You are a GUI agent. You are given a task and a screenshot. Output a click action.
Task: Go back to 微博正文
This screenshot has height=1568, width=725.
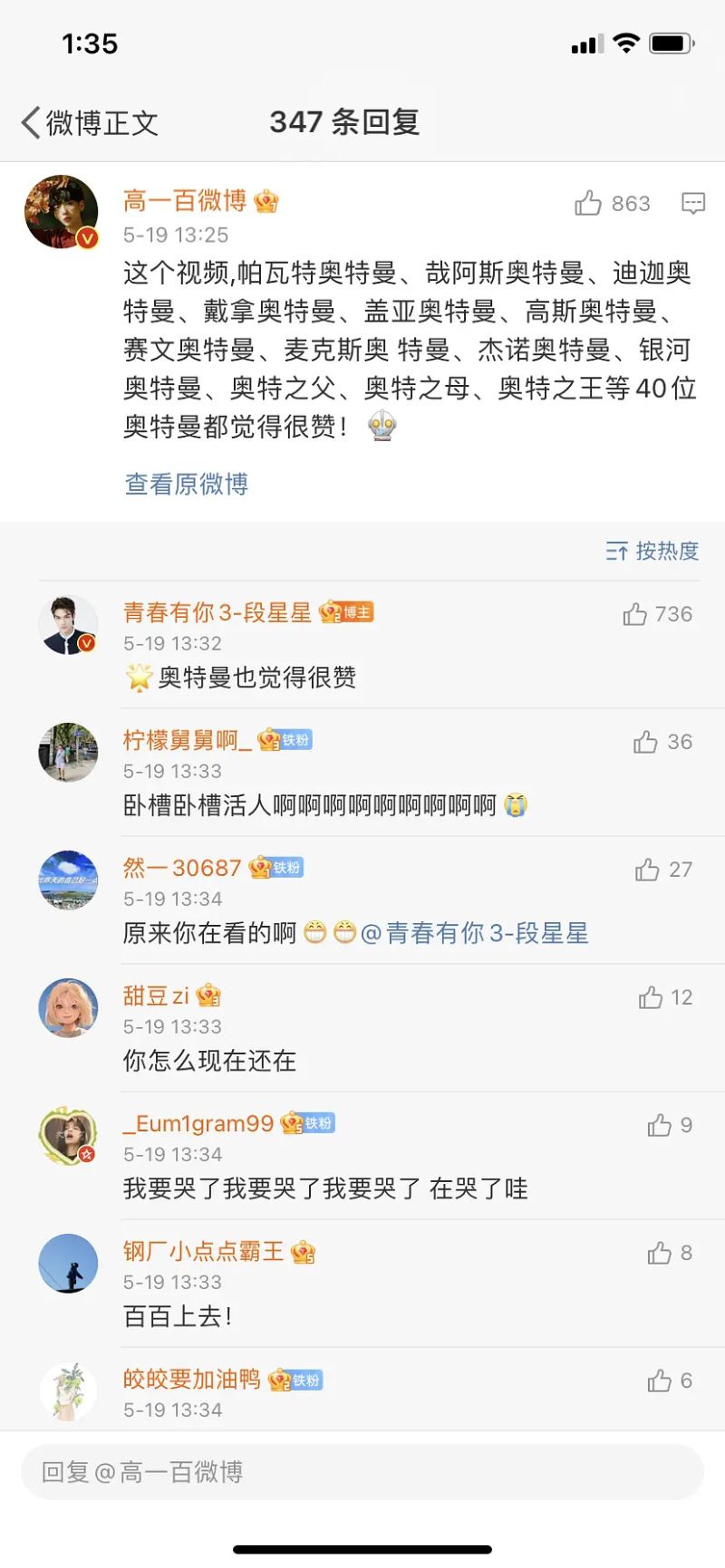pos(89,123)
